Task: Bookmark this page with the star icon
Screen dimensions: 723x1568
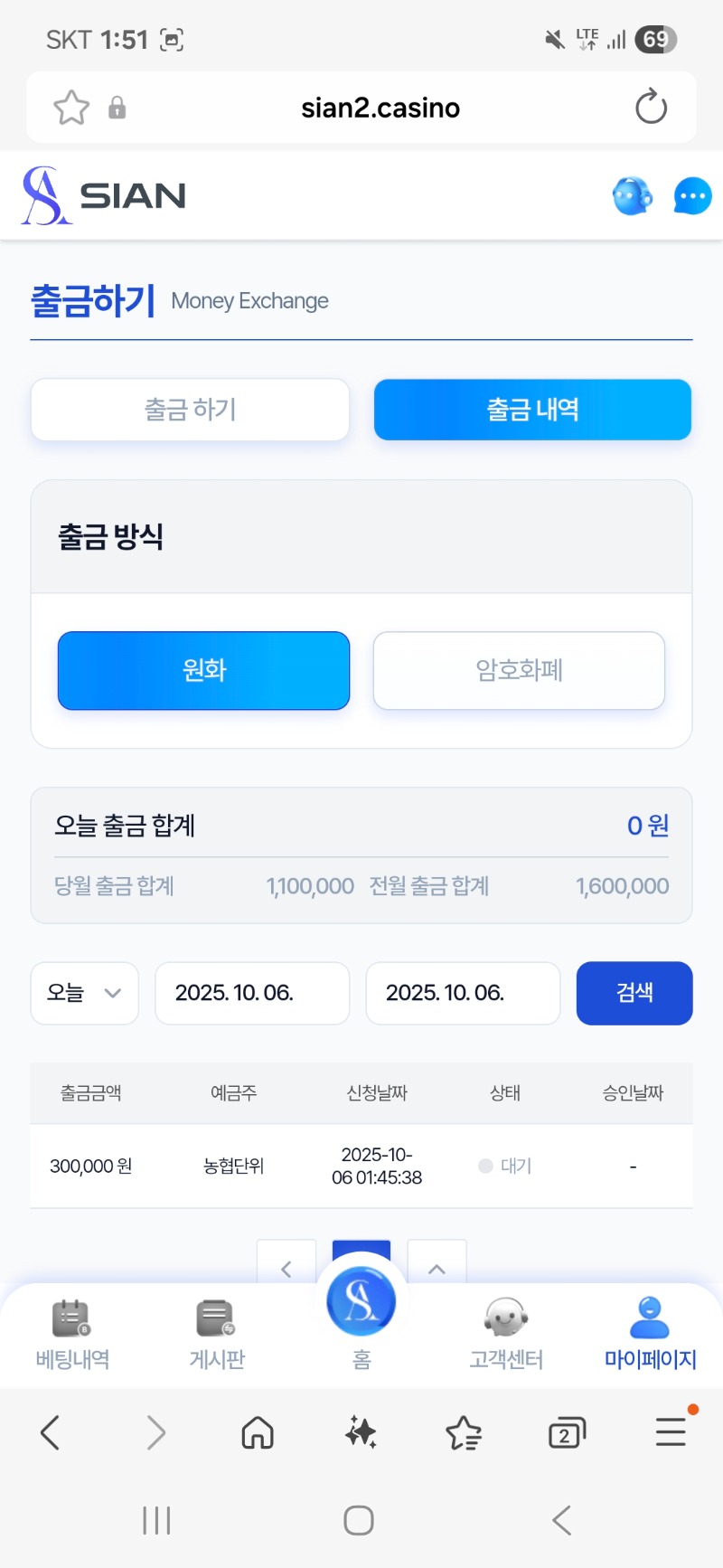Action: [x=71, y=108]
